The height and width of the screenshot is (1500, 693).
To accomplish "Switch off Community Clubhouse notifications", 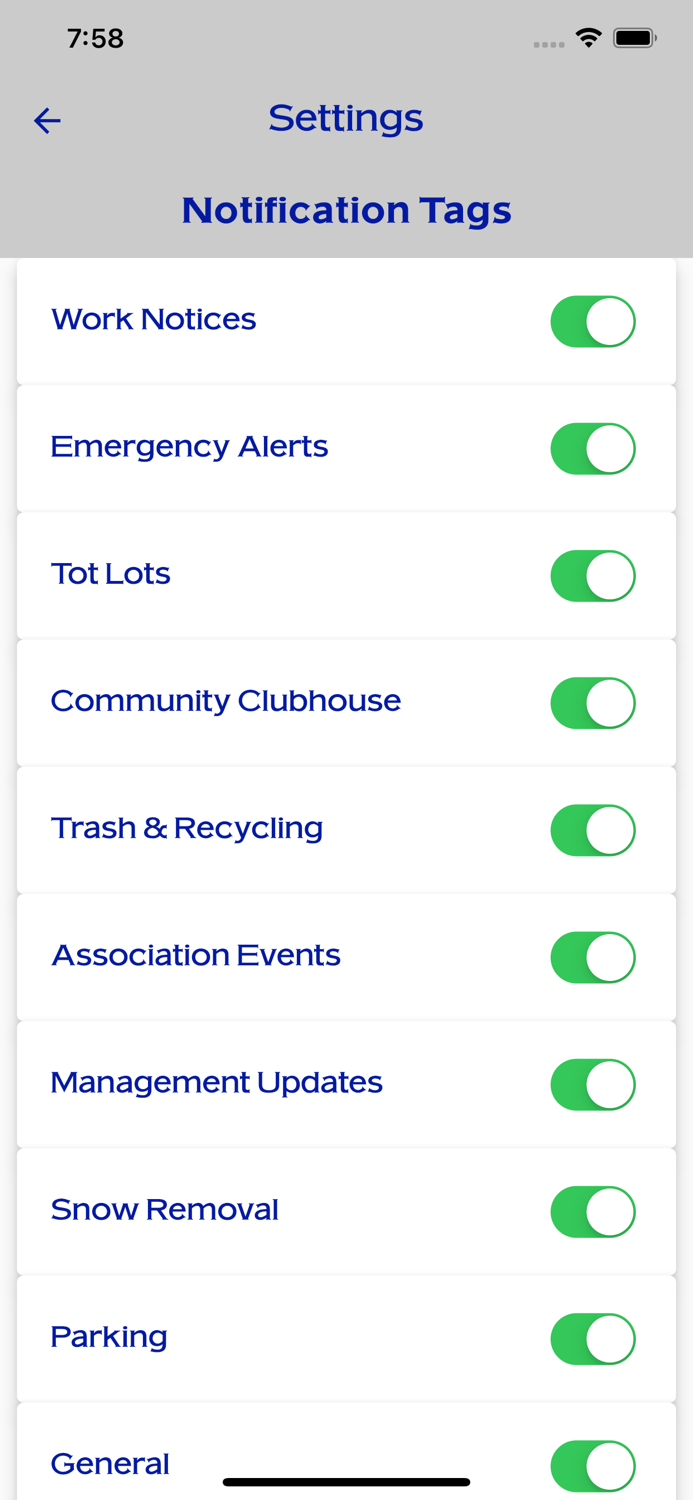I will click(x=592, y=702).
